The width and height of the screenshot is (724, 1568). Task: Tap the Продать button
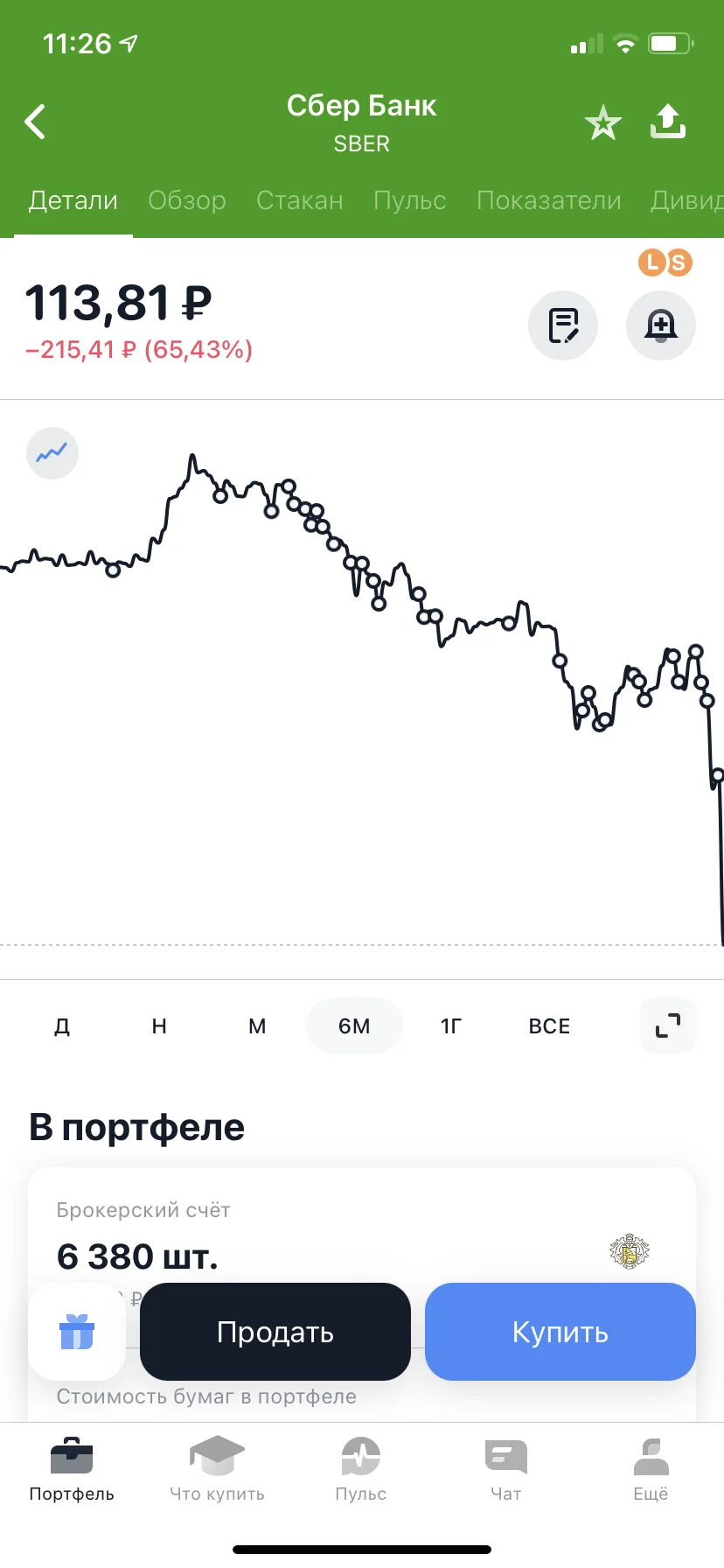pyautogui.click(x=275, y=1332)
